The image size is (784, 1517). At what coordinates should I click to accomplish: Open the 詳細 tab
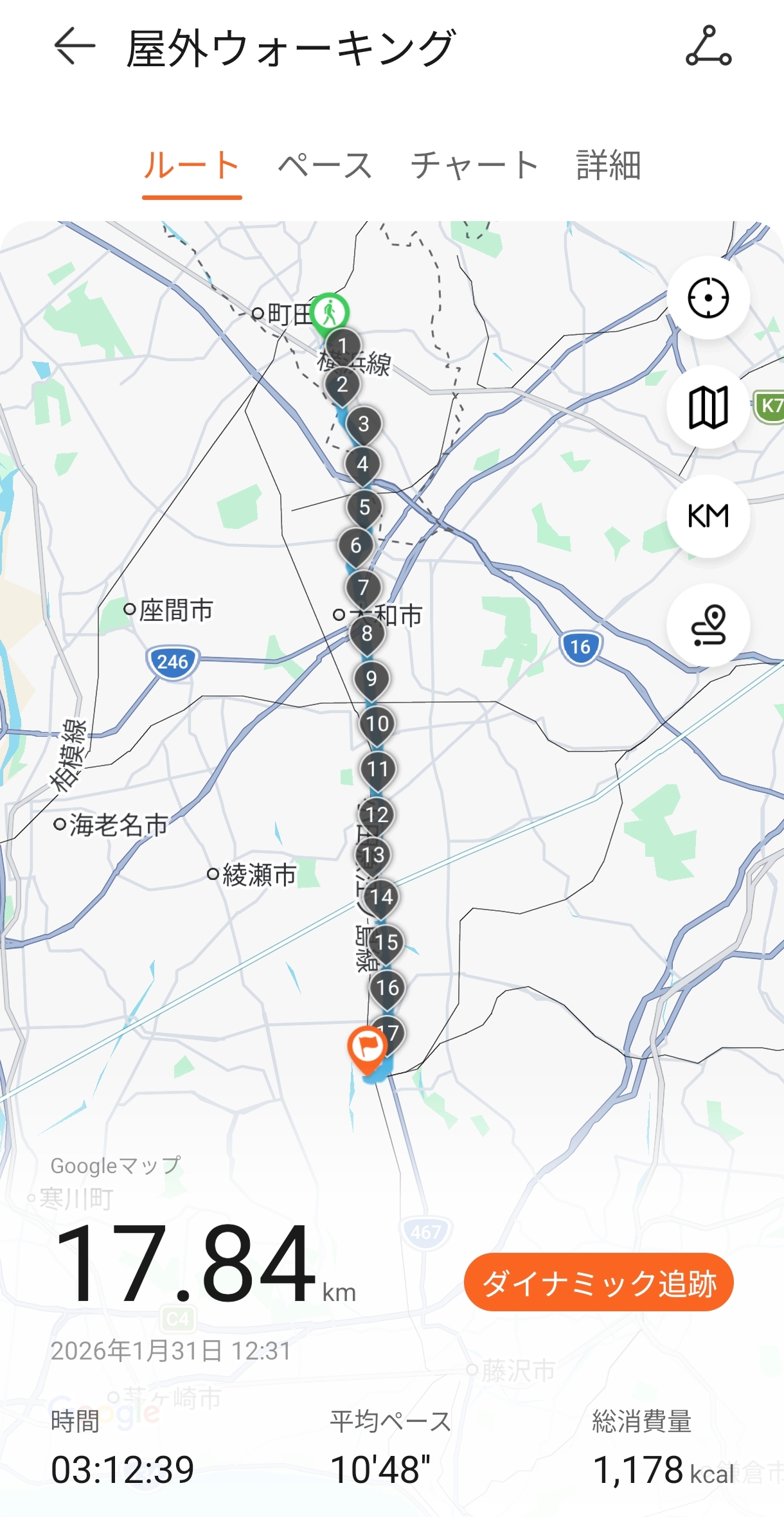608,166
